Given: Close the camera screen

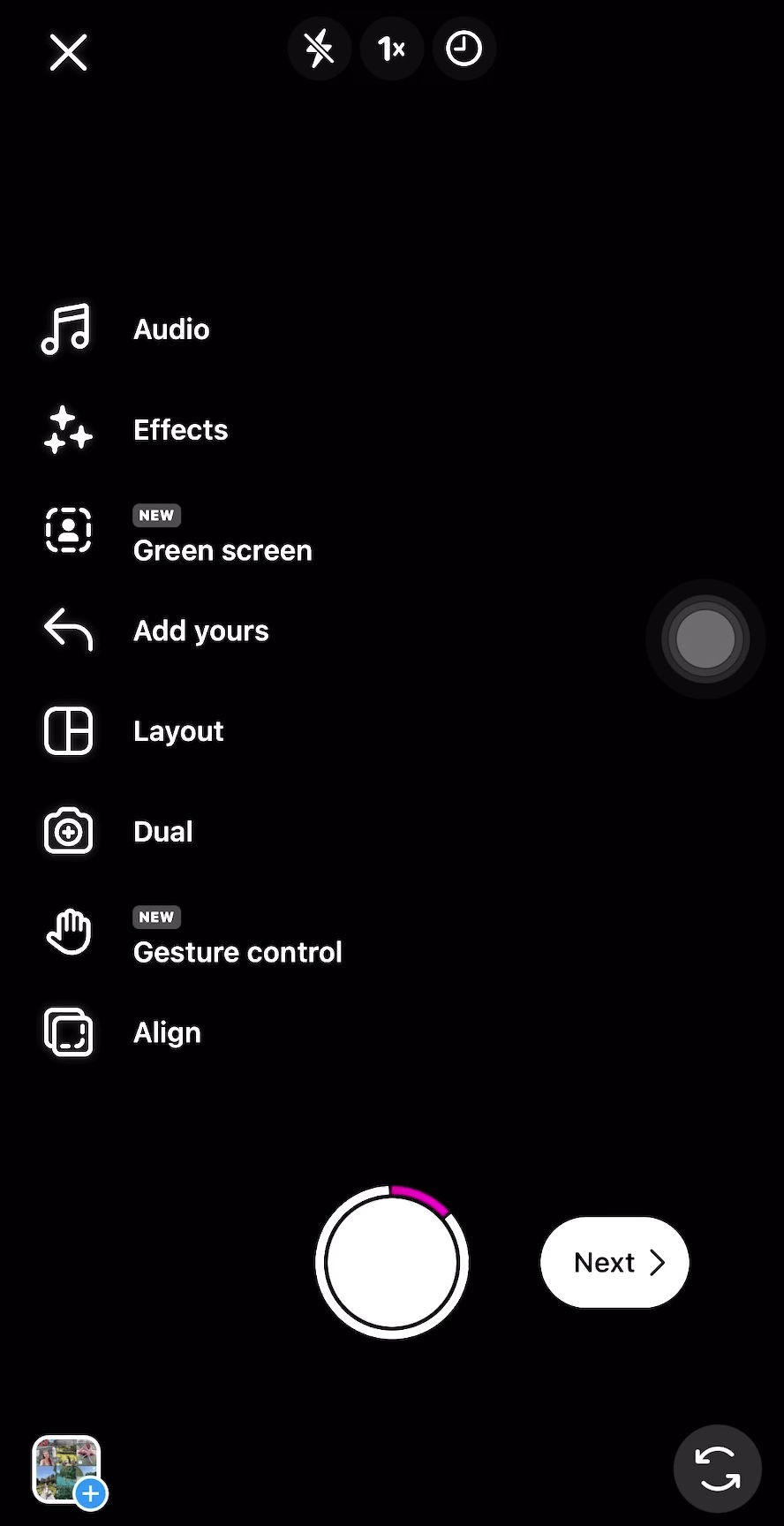Looking at the screenshot, I should point(68,52).
